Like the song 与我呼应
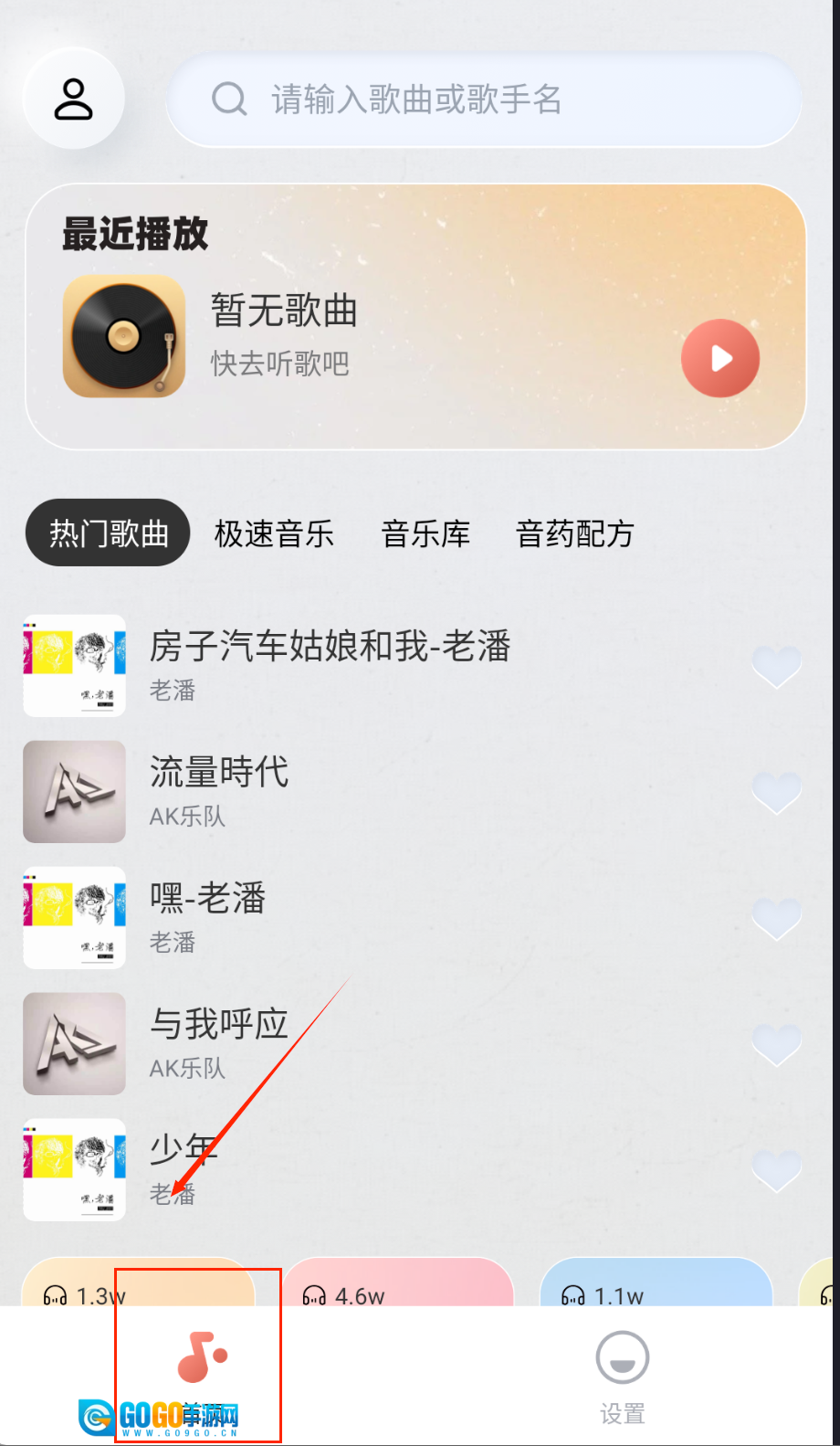Image resolution: width=840 pixels, height=1446 pixels. pyautogui.click(x=776, y=1044)
